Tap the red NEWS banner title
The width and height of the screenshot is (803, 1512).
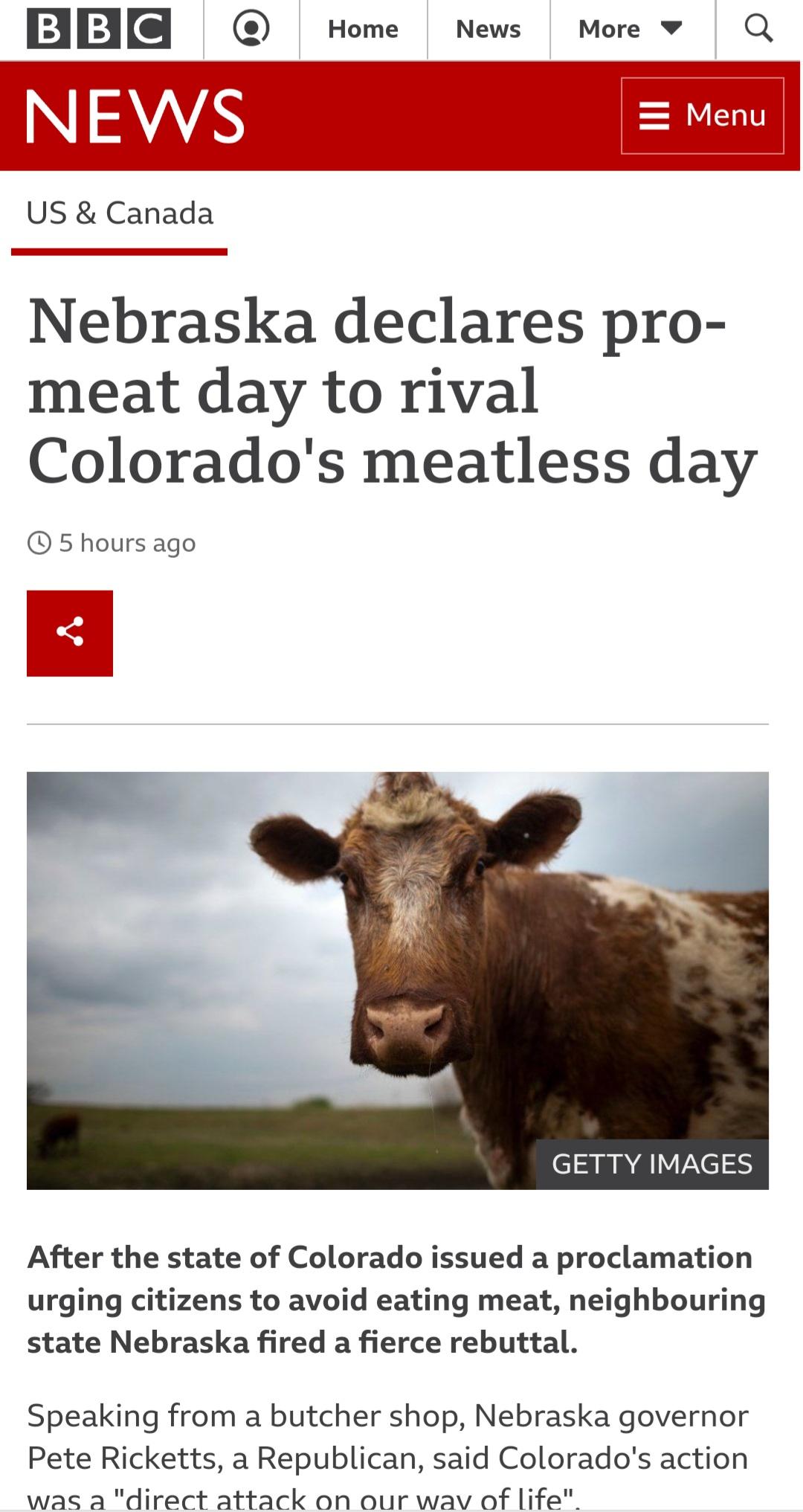point(135,115)
